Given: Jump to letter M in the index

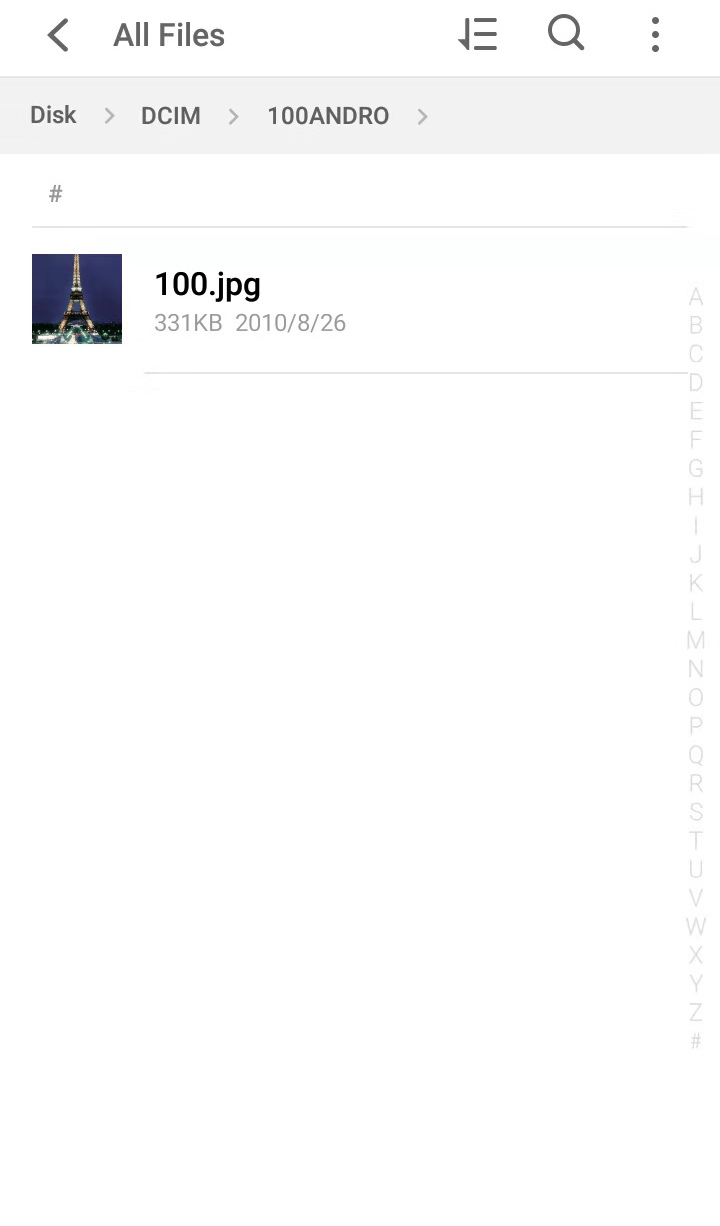Looking at the screenshot, I should coord(696,640).
